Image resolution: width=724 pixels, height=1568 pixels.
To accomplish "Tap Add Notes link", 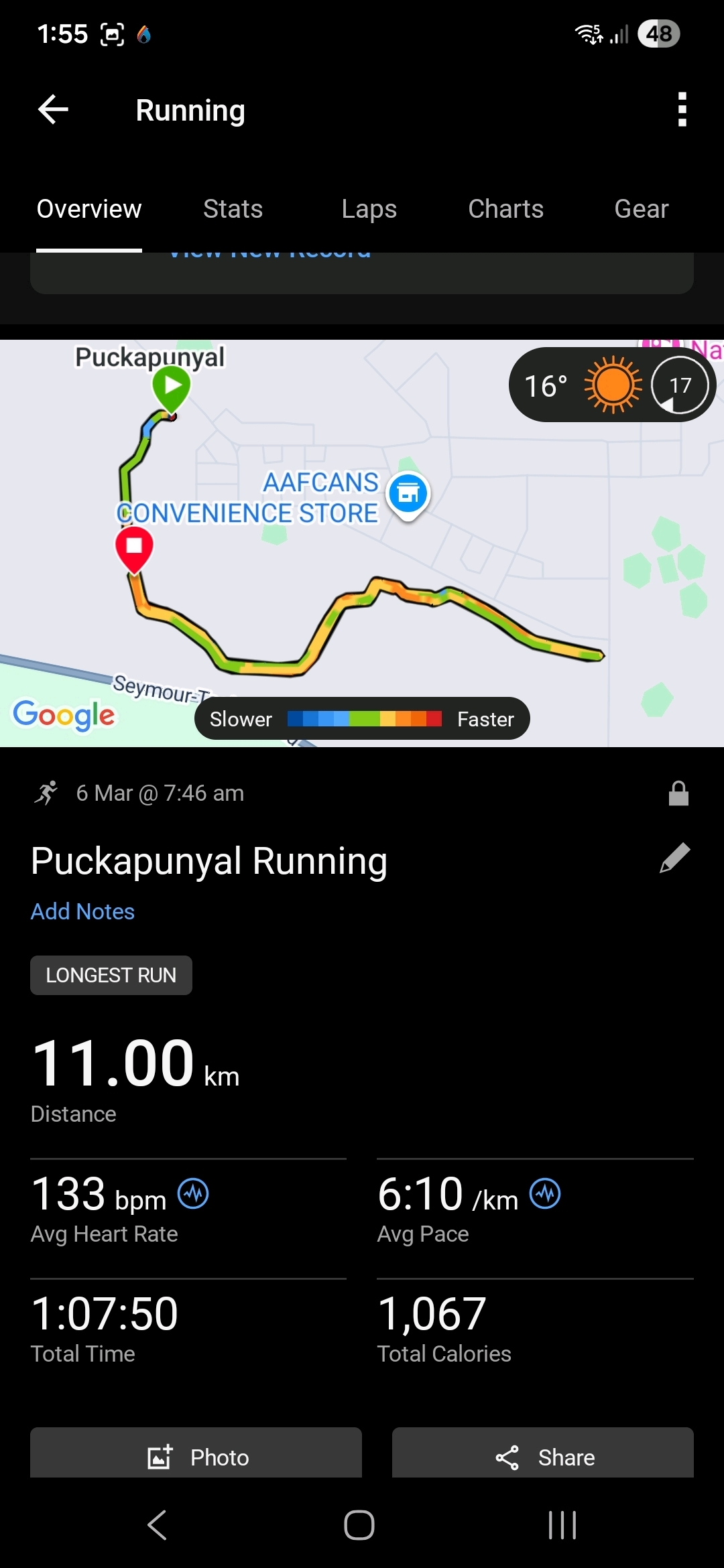I will pyautogui.click(x=82, y=911).
